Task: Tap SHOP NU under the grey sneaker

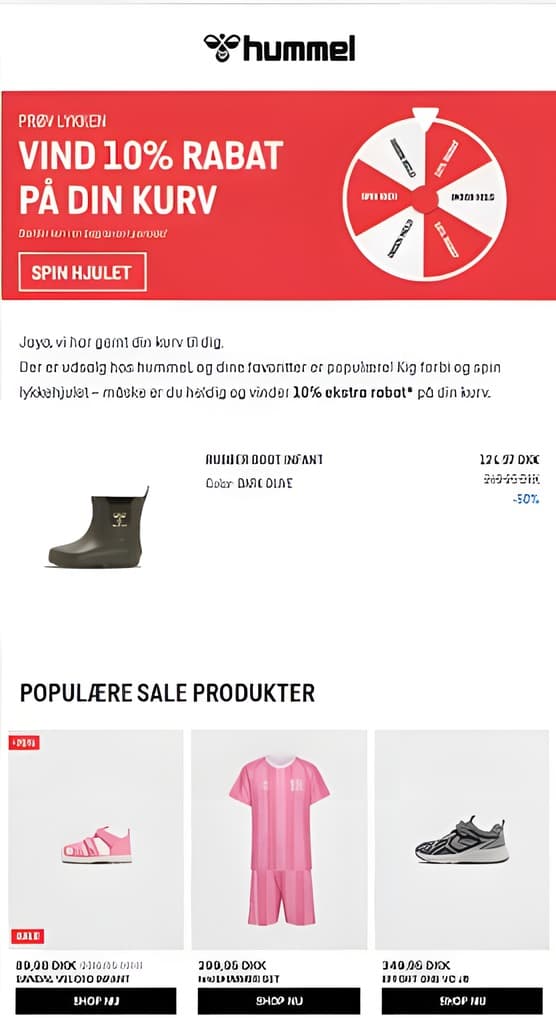Action: point(462,1000)
